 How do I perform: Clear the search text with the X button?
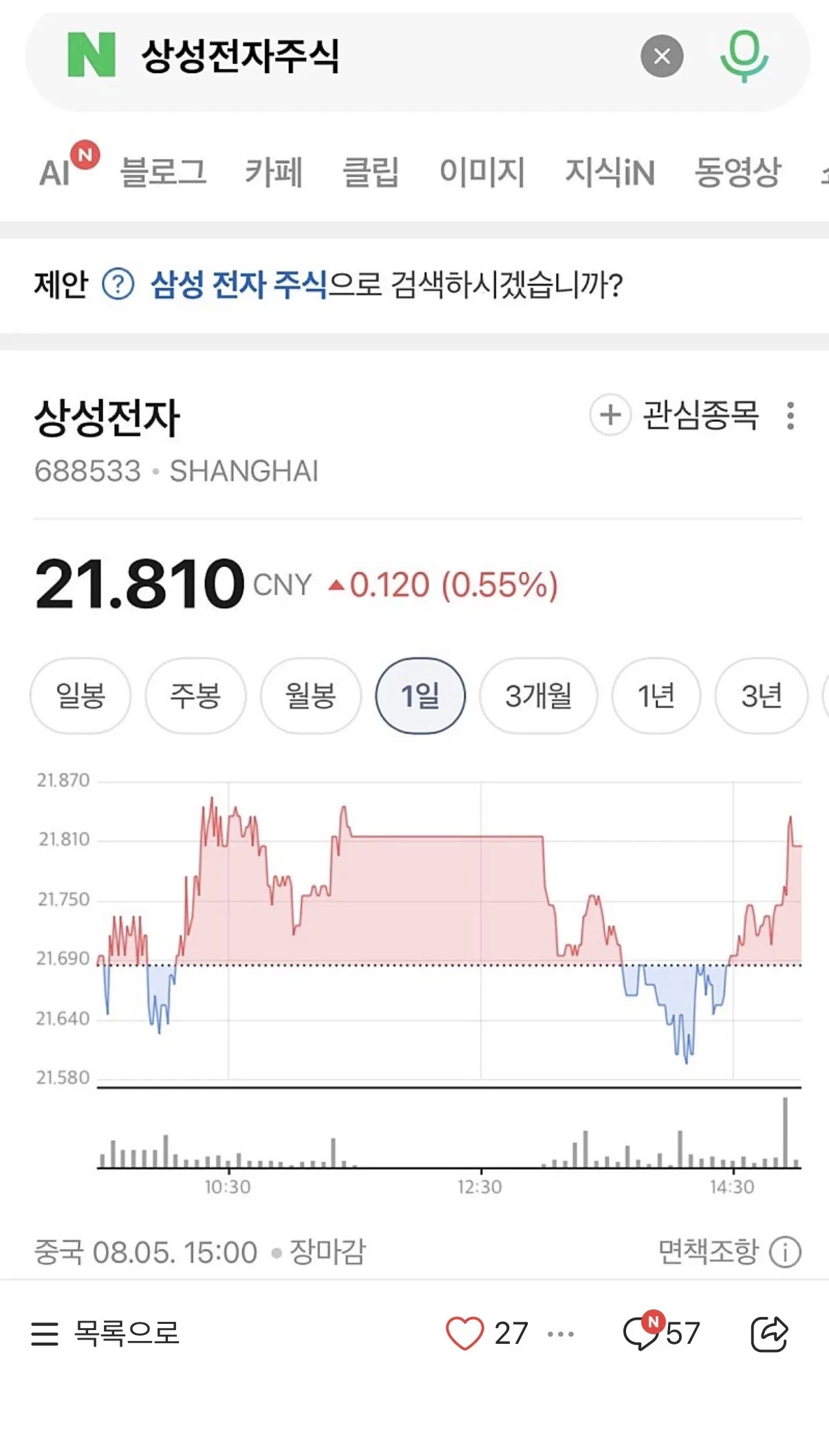pos(662,56)
